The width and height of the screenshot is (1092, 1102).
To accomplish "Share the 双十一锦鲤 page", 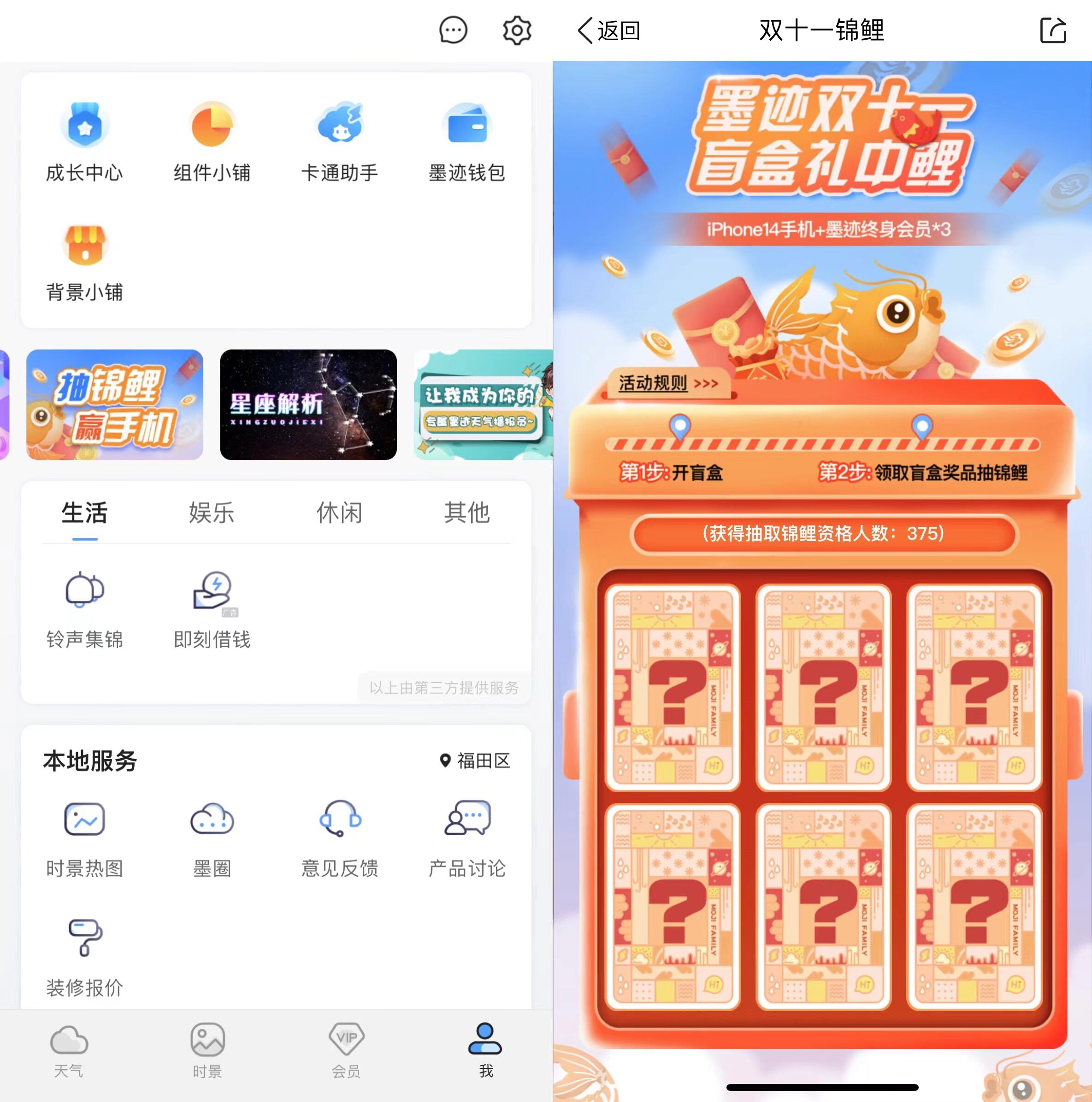I will pos(1053,30).
